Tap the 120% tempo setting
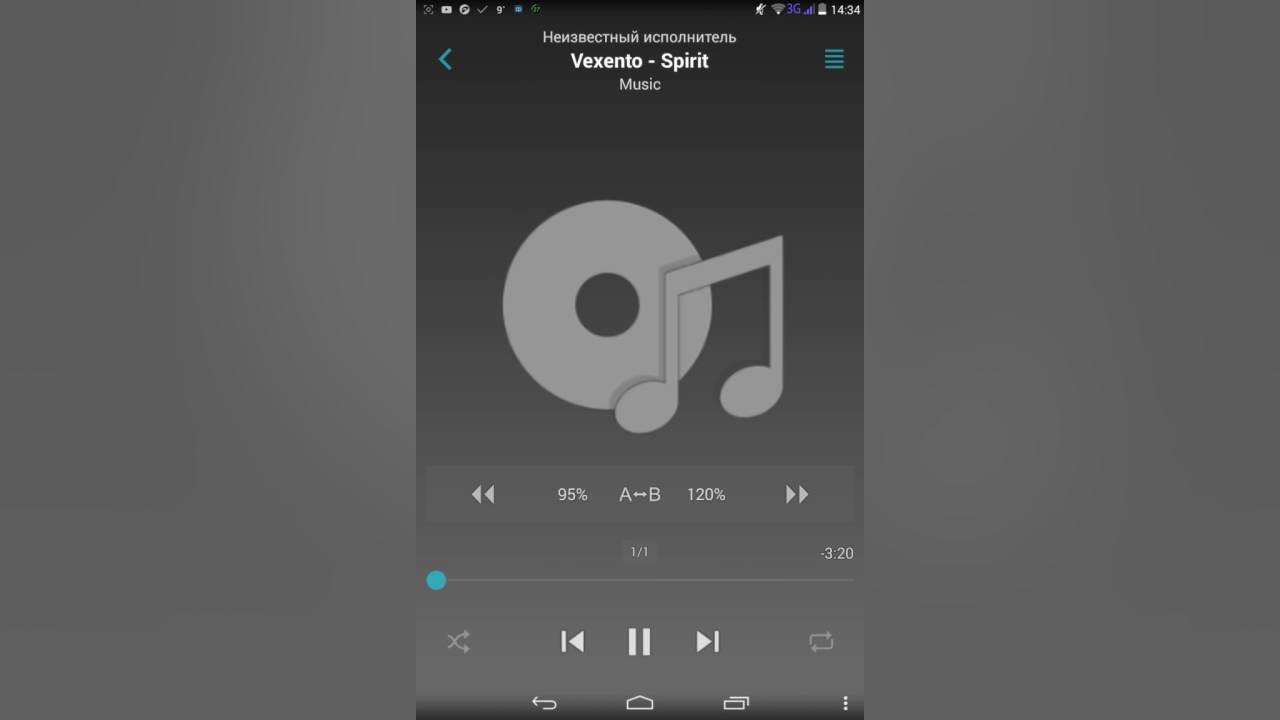The width and height of the screenshot is (1280, 720). click(706, 494)
